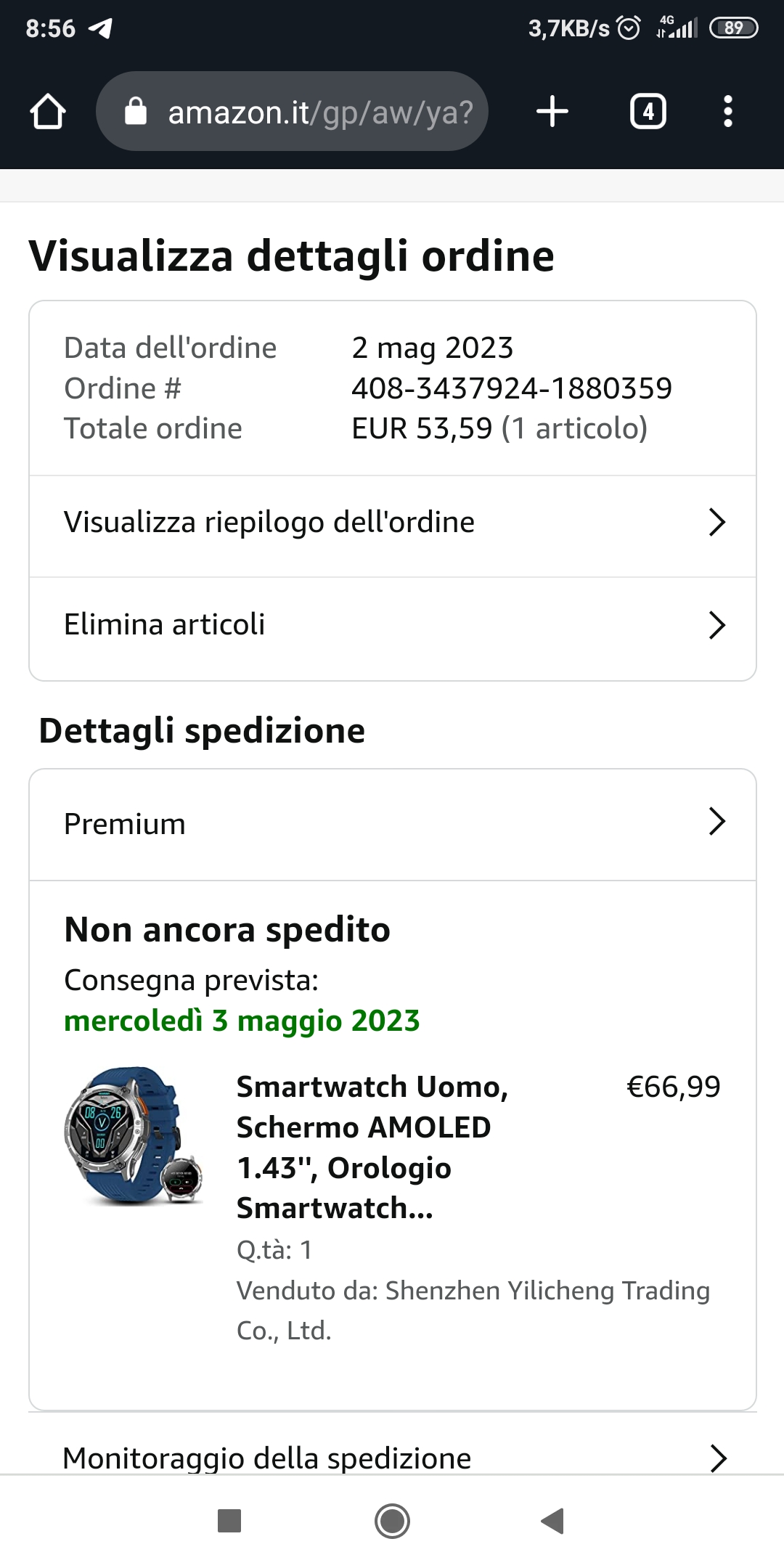Select the Elimina articoli row
784x1568 pixels.
point(392,625)
